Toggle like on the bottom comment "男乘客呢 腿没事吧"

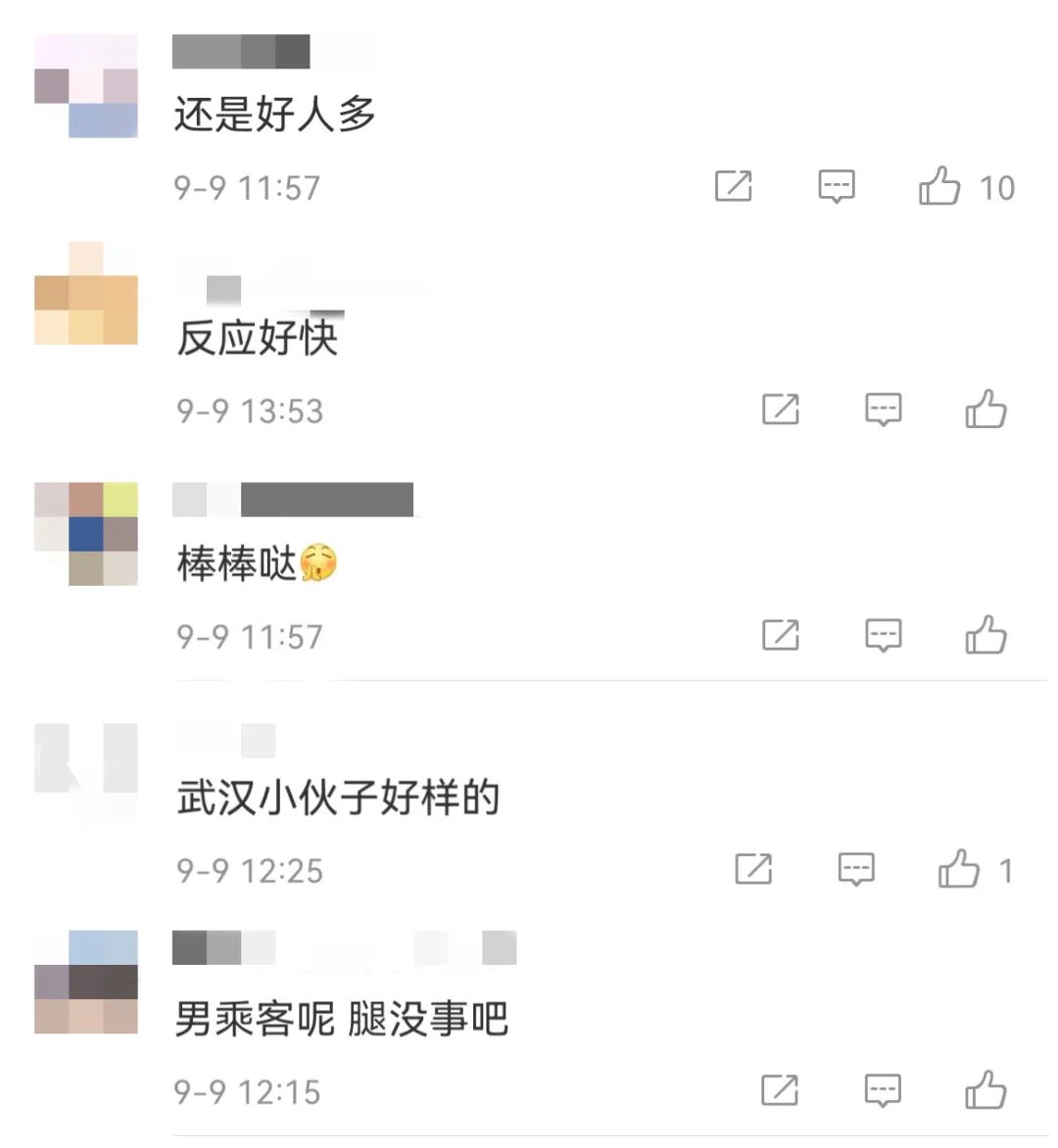[986, 1089]
